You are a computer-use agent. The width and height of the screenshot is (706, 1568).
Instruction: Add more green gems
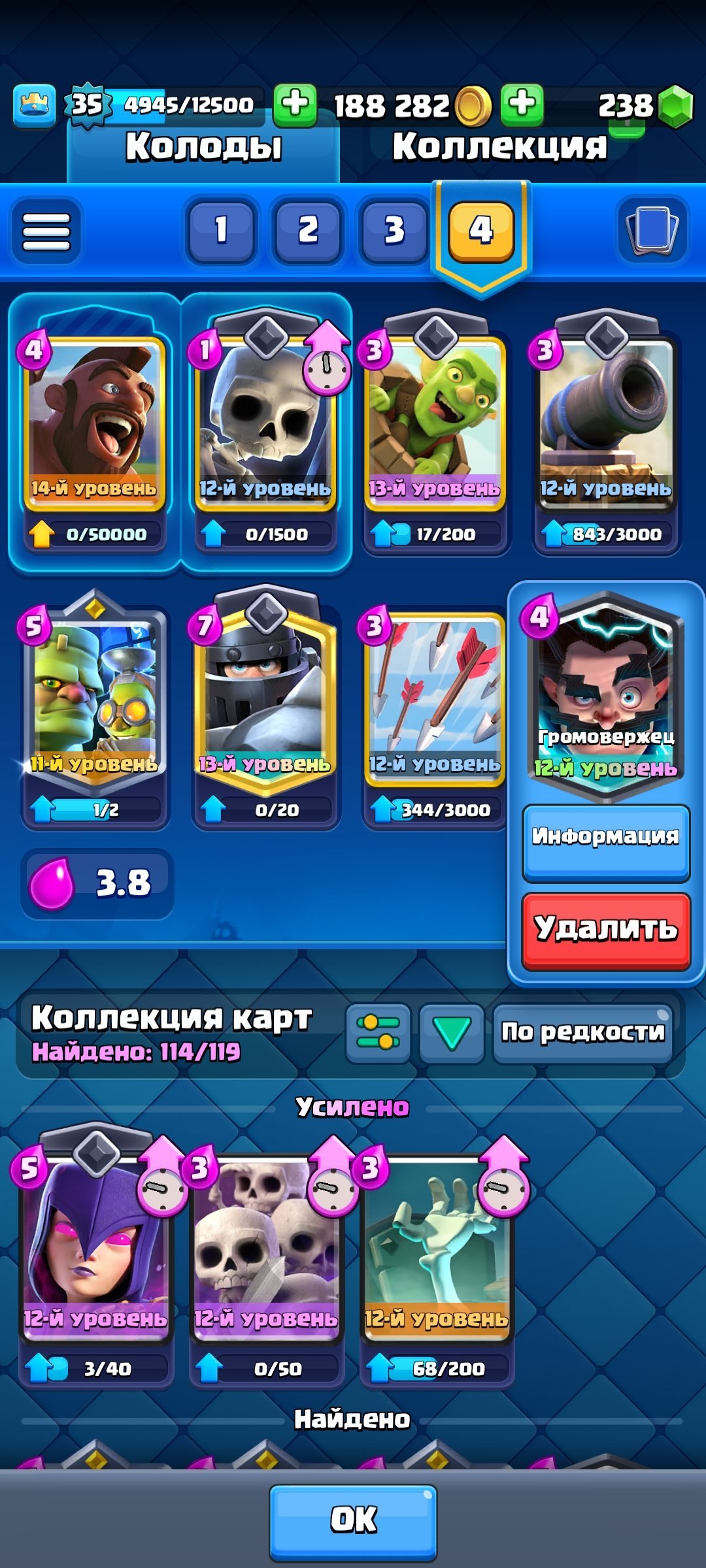tap(522, 105)
